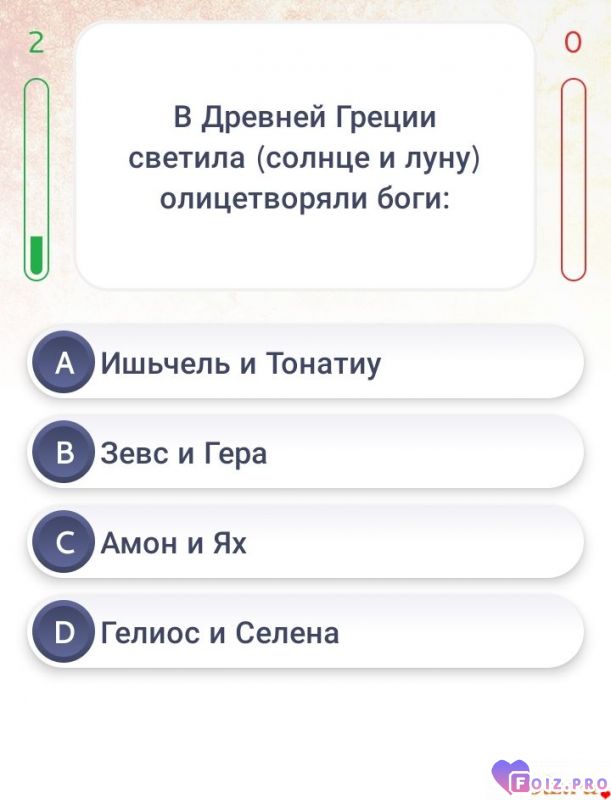Image resolution: width=611 pixels, height=800 pixels.
Task: Pick answer C: Амон и Ях
Action: [305, 543]
